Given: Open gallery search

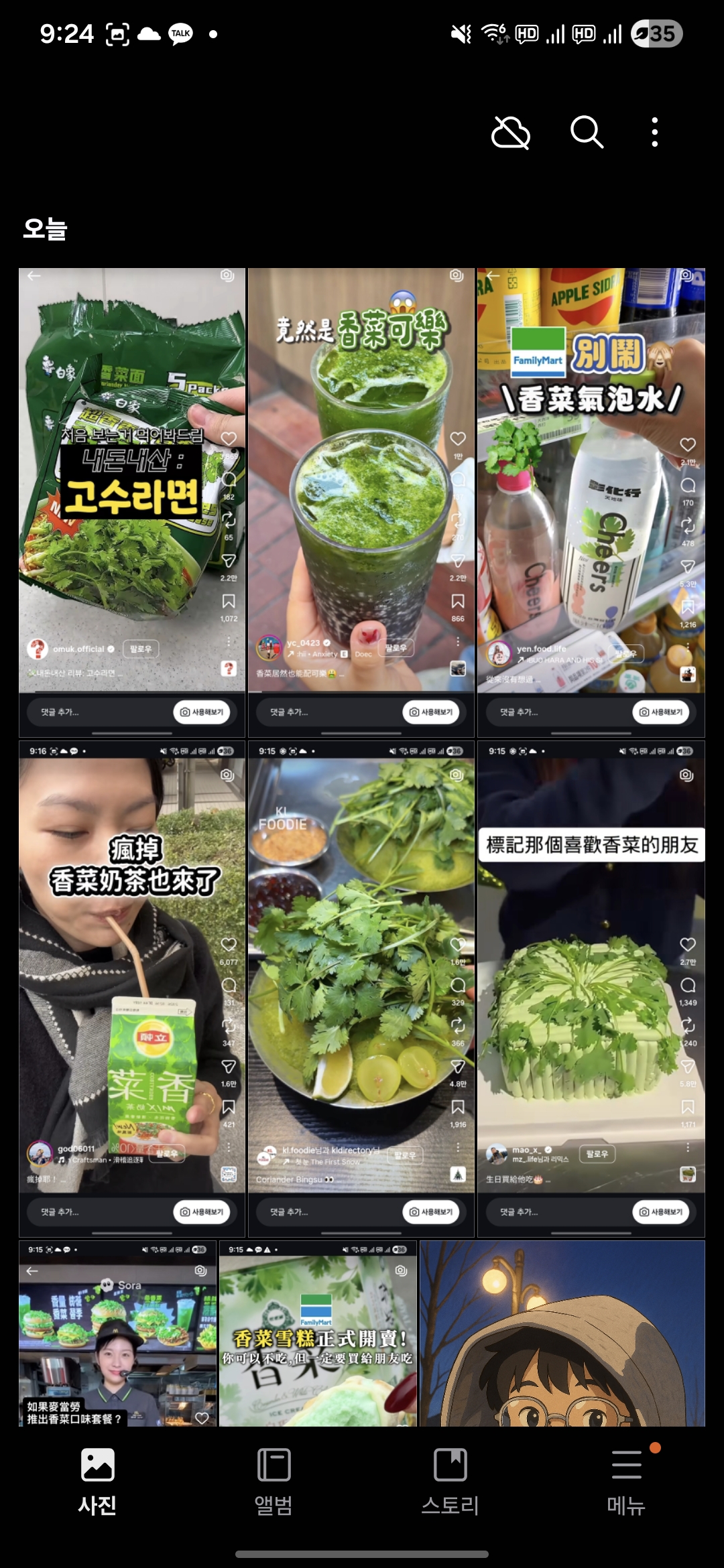Looking at the screenshot, I should pos(587,132).
